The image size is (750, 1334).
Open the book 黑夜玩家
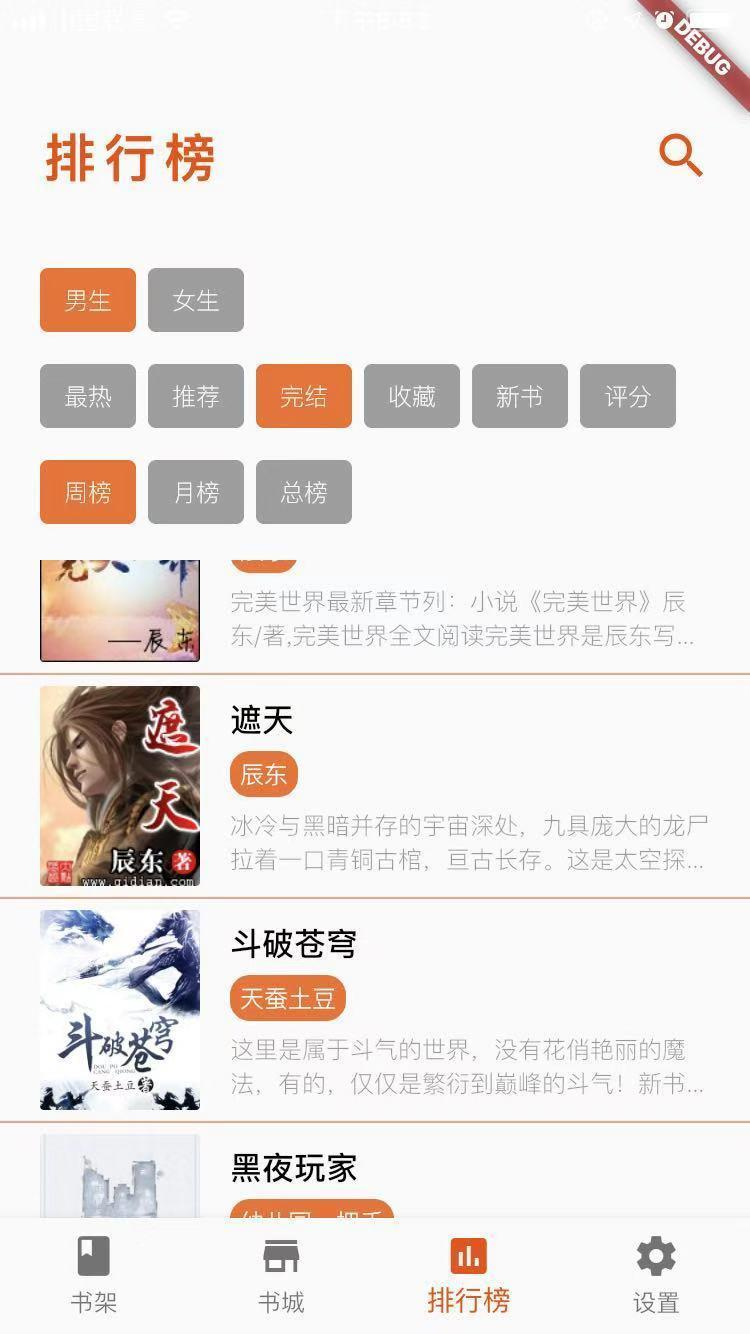click(294, 1168)
